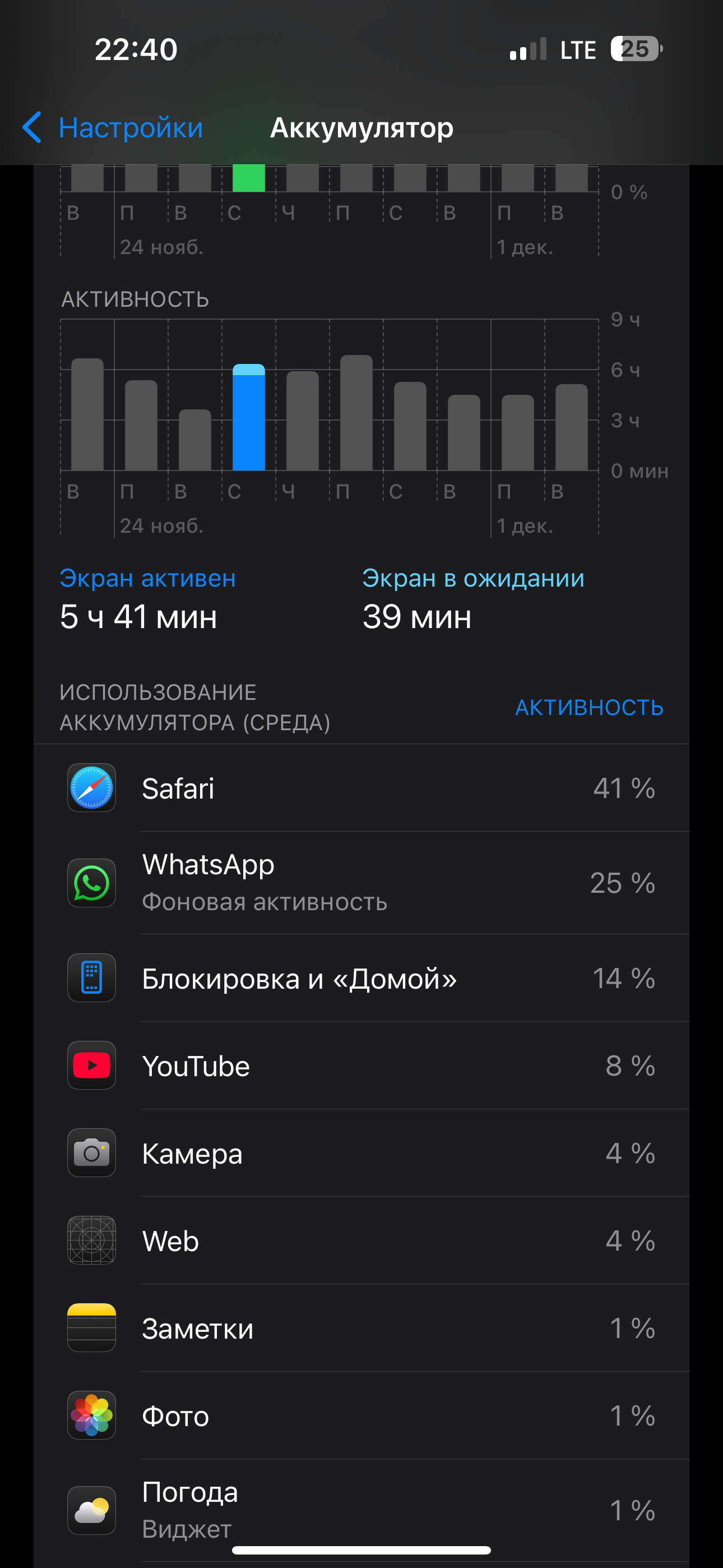Go back to Настройки
The height and width of the screenshot is (1568, 723).
point(113,128)
